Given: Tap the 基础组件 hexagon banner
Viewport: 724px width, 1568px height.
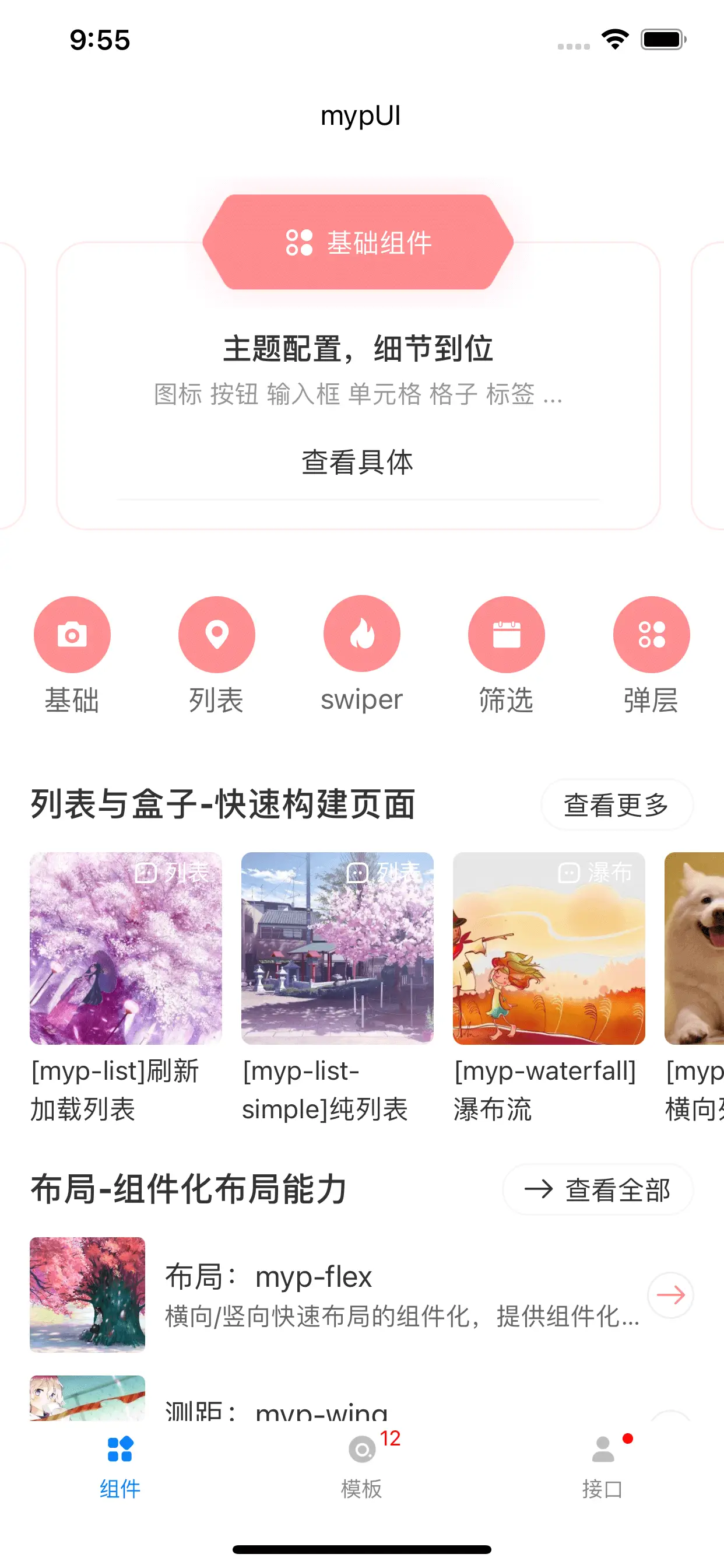Looking at the screenshot, I should 358,242.
